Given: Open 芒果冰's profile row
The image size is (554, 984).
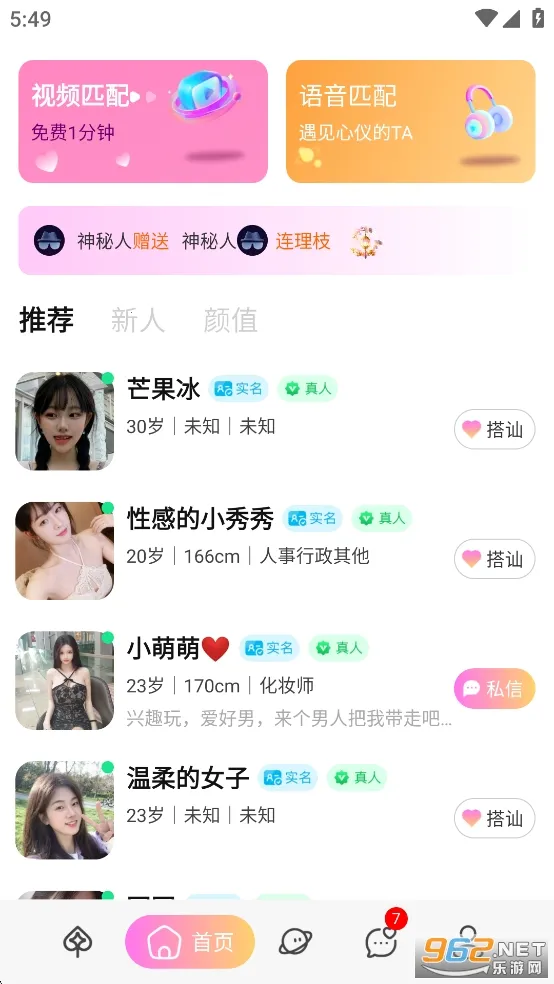Looking at the screenshot, I should click(276, 421).
